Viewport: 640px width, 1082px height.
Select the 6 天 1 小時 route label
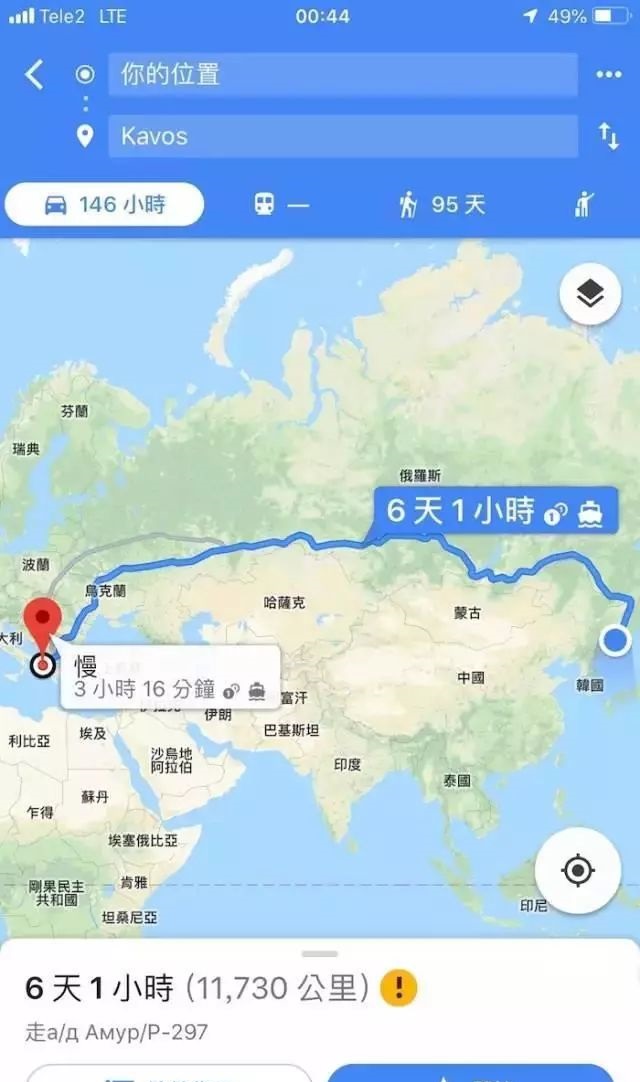[x=495, y=512]
